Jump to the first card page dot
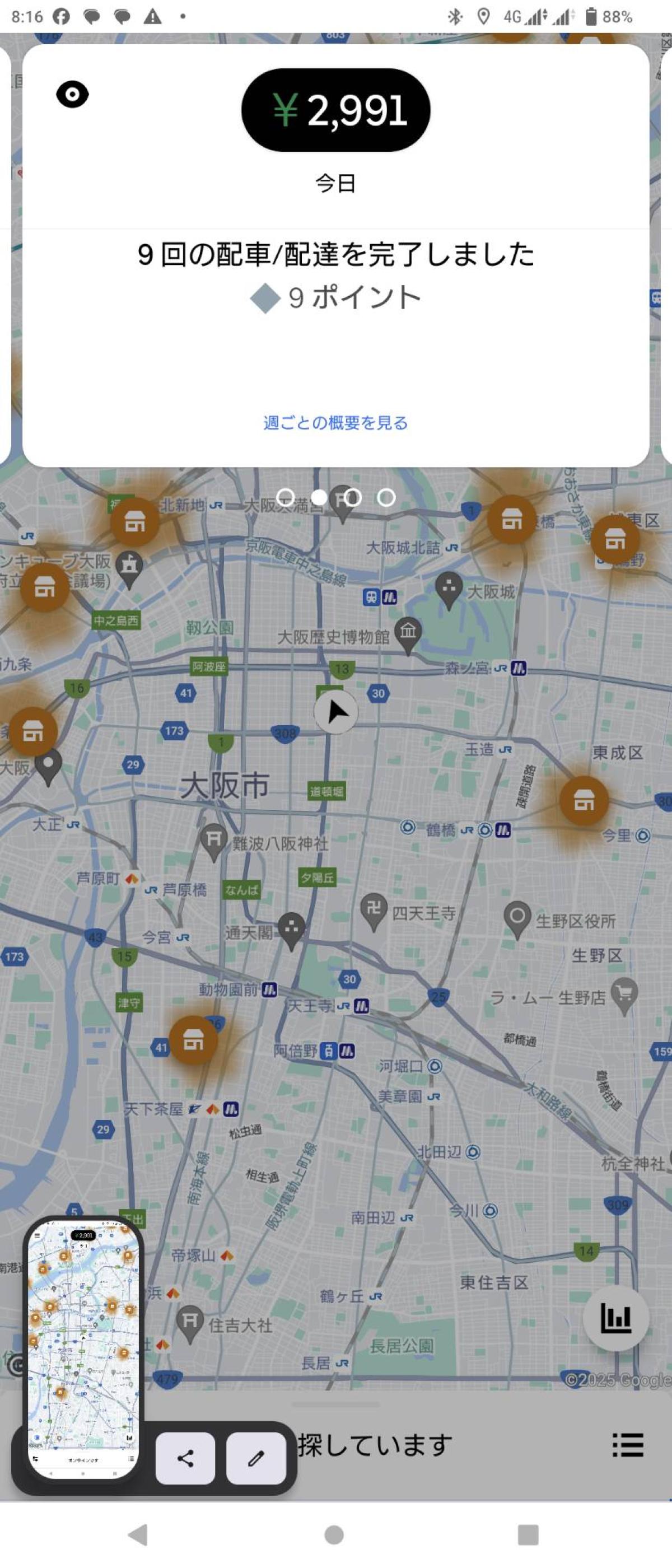The height and width of the screenshot is (1568, 672). 286,498
